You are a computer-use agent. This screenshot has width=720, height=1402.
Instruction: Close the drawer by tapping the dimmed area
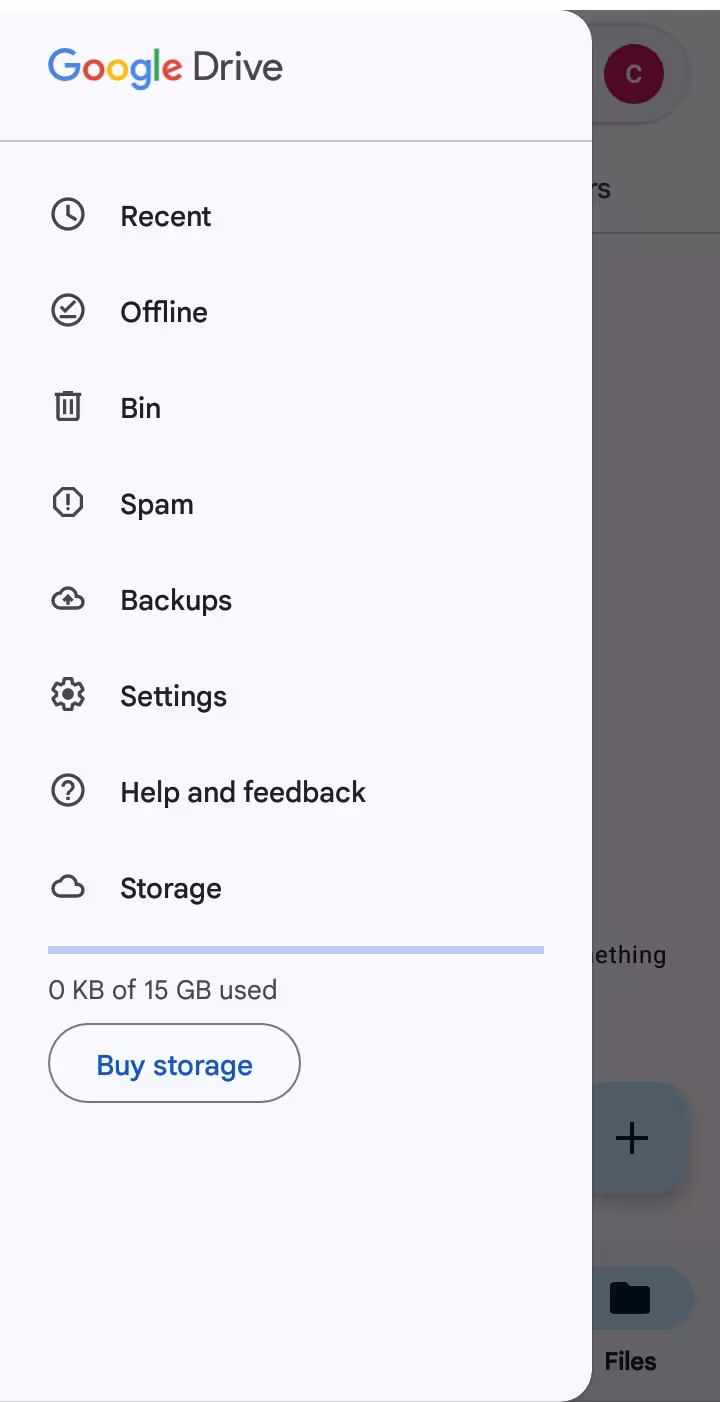coord(656,600)
